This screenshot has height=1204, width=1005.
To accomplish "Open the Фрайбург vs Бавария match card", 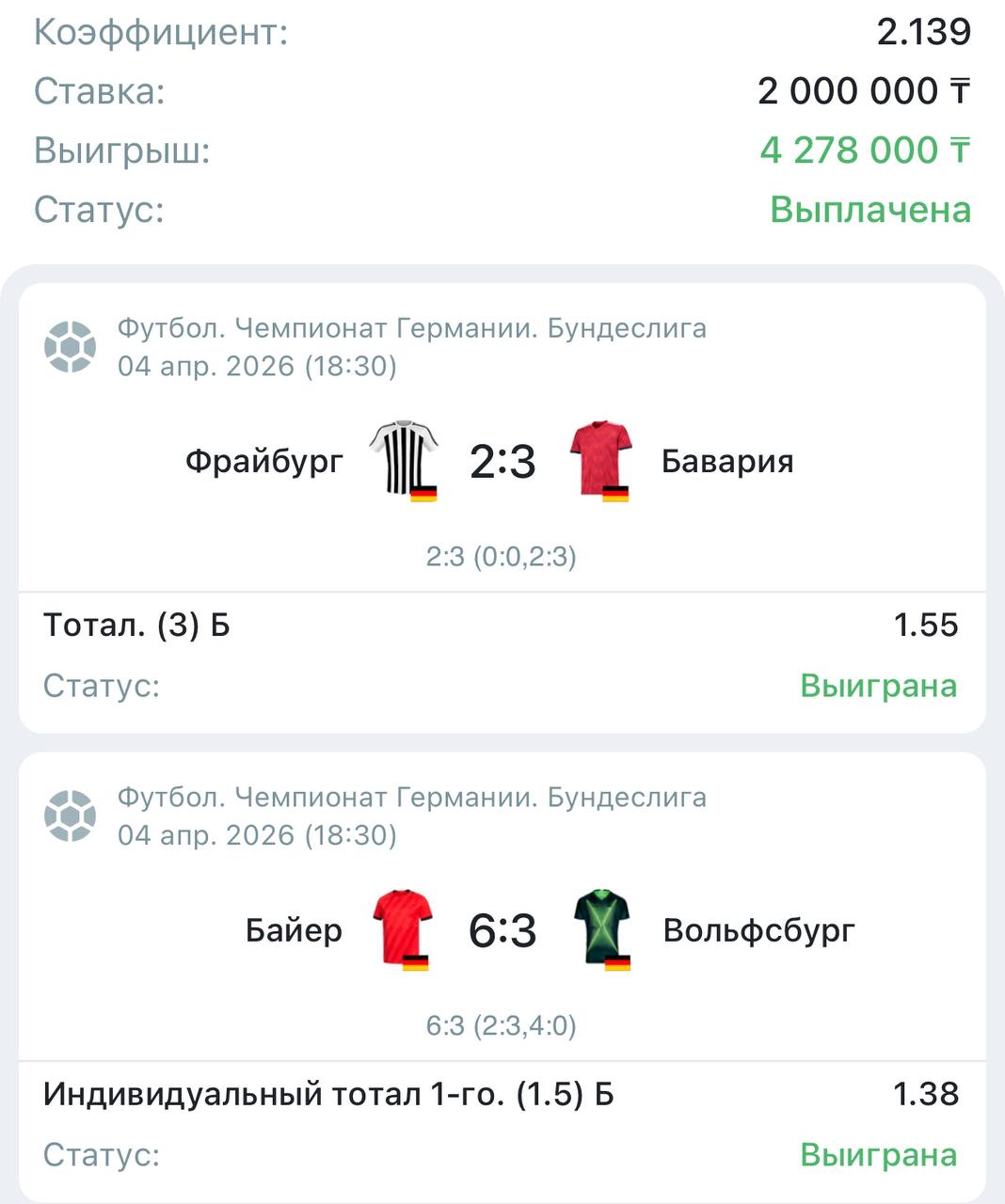I will pyautogui.click(x=502, y=461).
